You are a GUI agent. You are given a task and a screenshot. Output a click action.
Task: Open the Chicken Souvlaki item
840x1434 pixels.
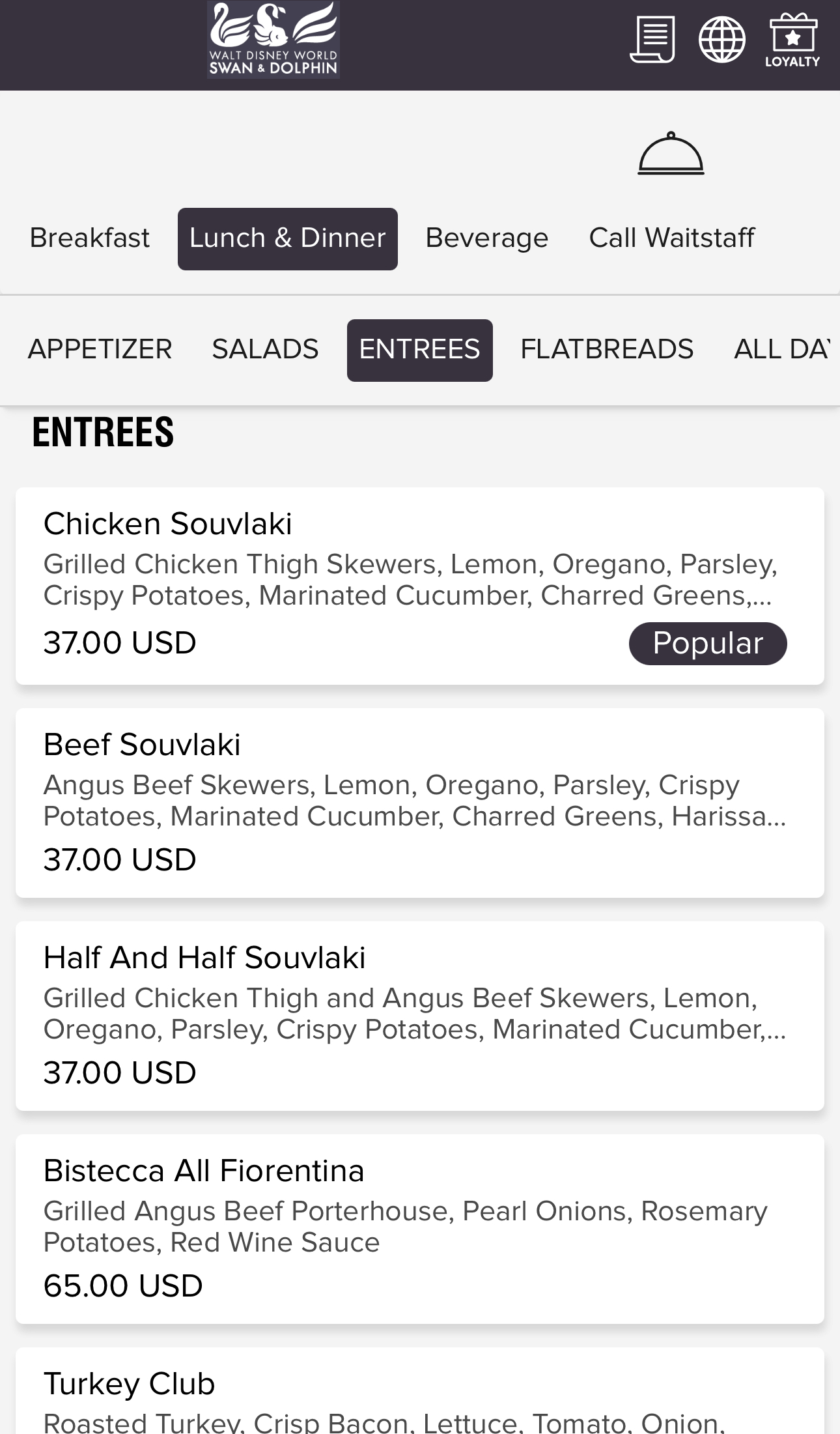(419, 585)
